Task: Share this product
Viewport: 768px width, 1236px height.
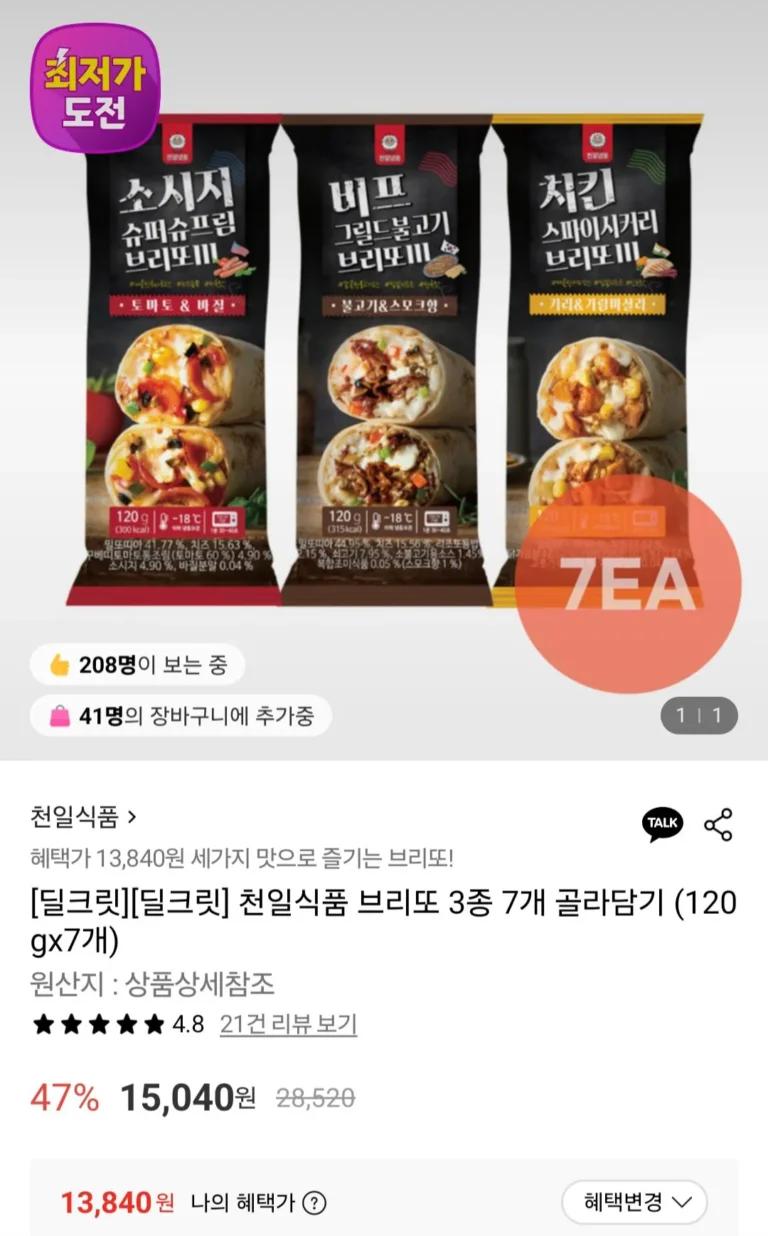Action: pos(718,824)
